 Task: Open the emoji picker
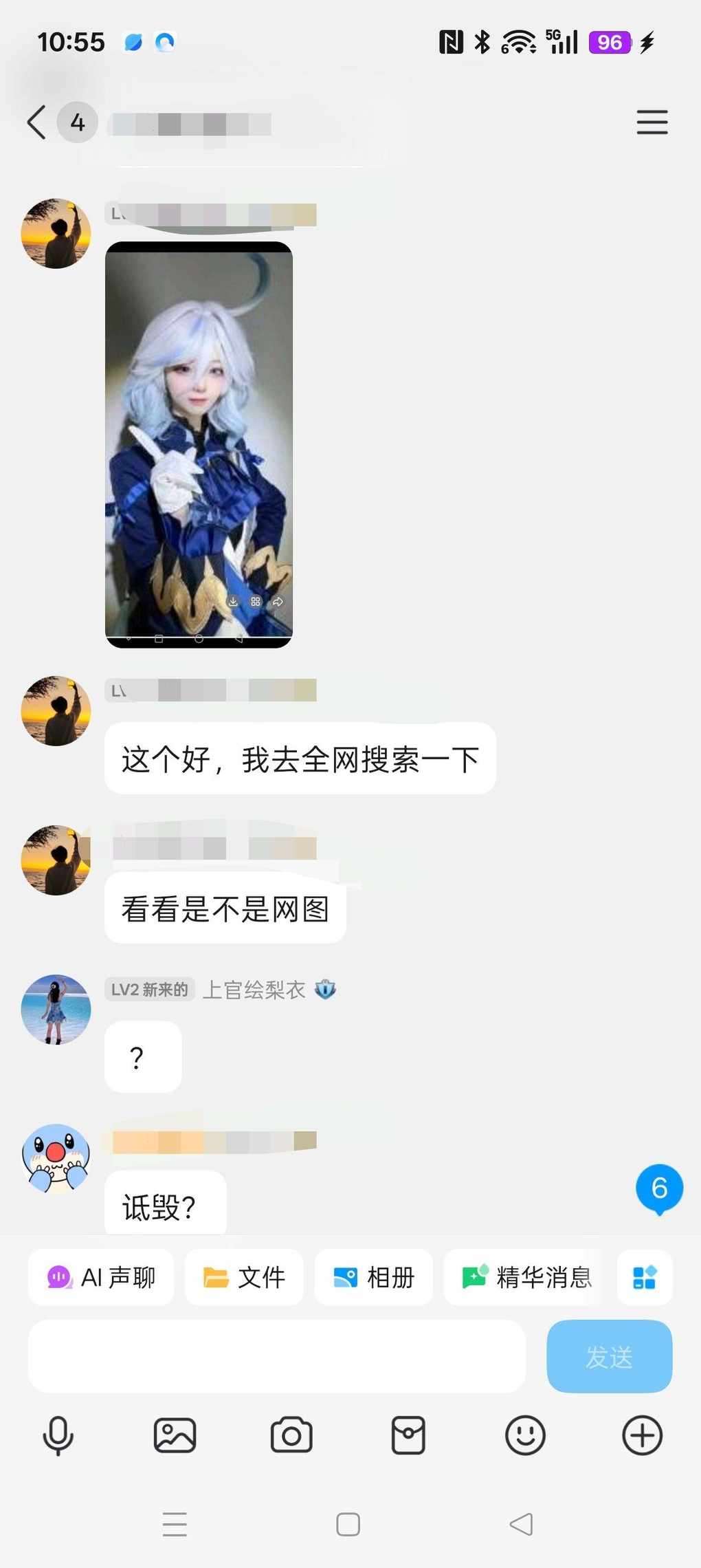(525, 1435)
